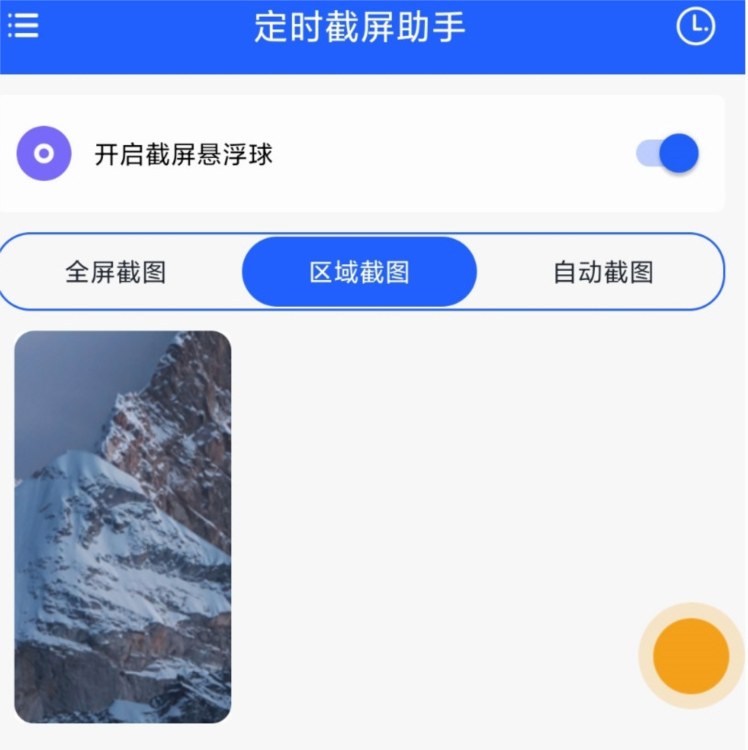Open the sidebar list icon top left

point(23,26)
